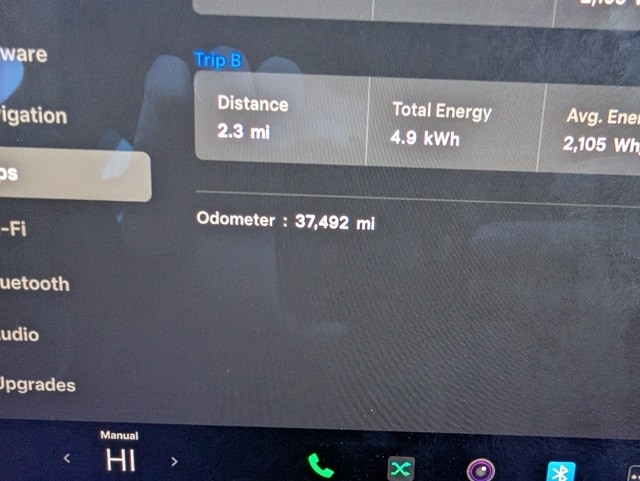640x481 pixels.
Task: Lower temperature with the left arrow
Action: pos(67,459)
